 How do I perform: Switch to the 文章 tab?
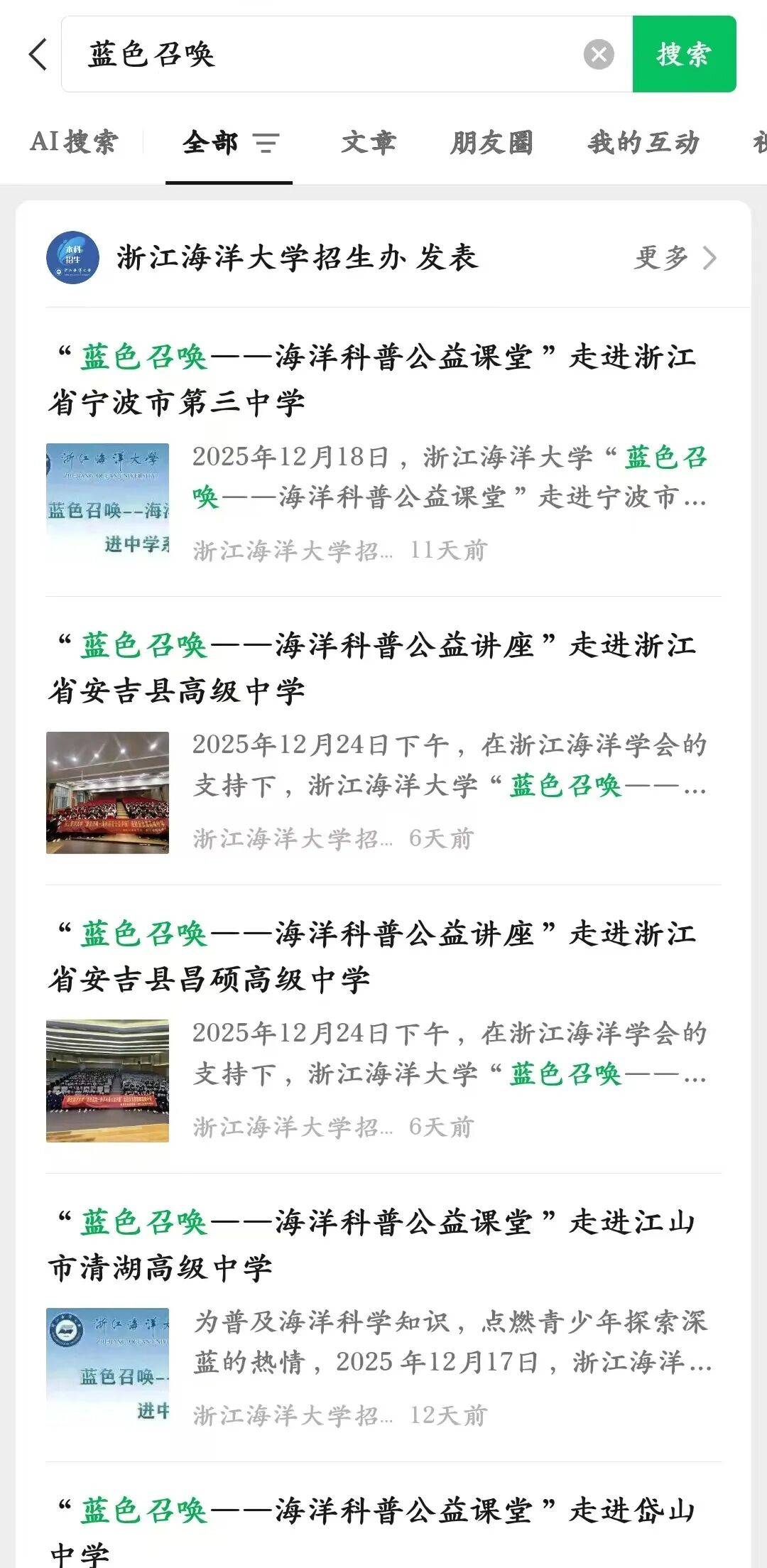pos(368,142)
